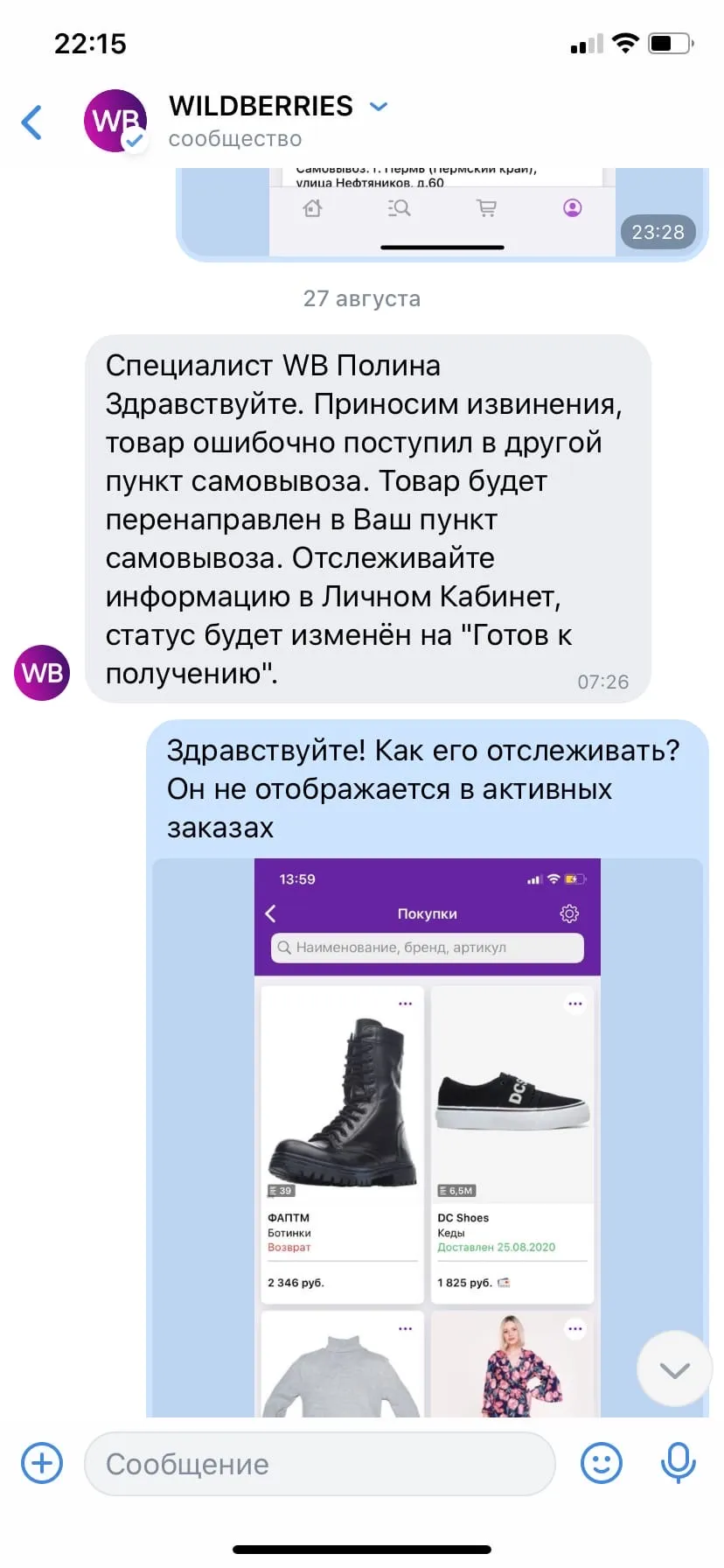Open the screenshot image sent at 23:28

442,212
